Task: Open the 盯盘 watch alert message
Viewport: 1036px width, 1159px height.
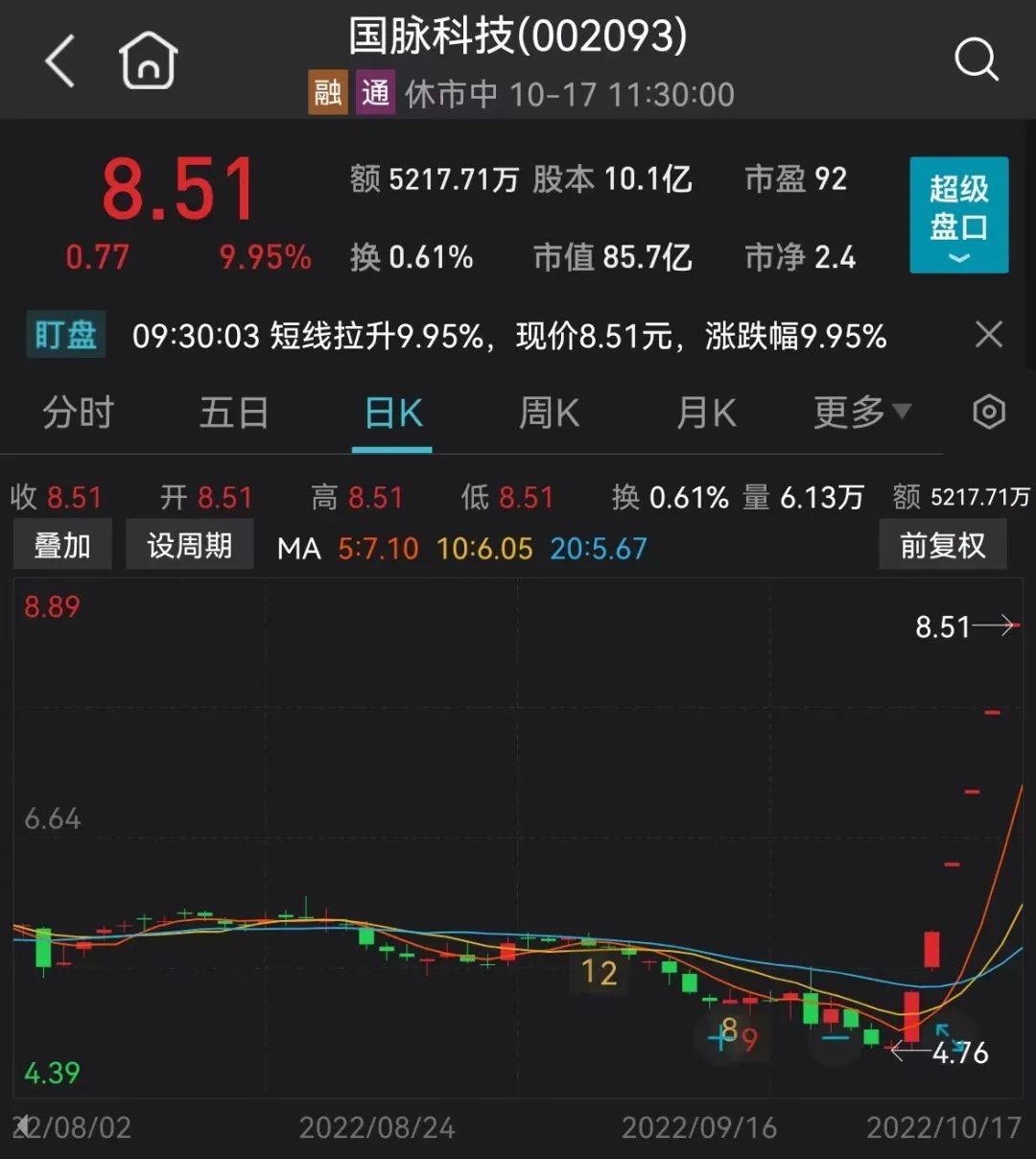Action: [x=508, y=336]
